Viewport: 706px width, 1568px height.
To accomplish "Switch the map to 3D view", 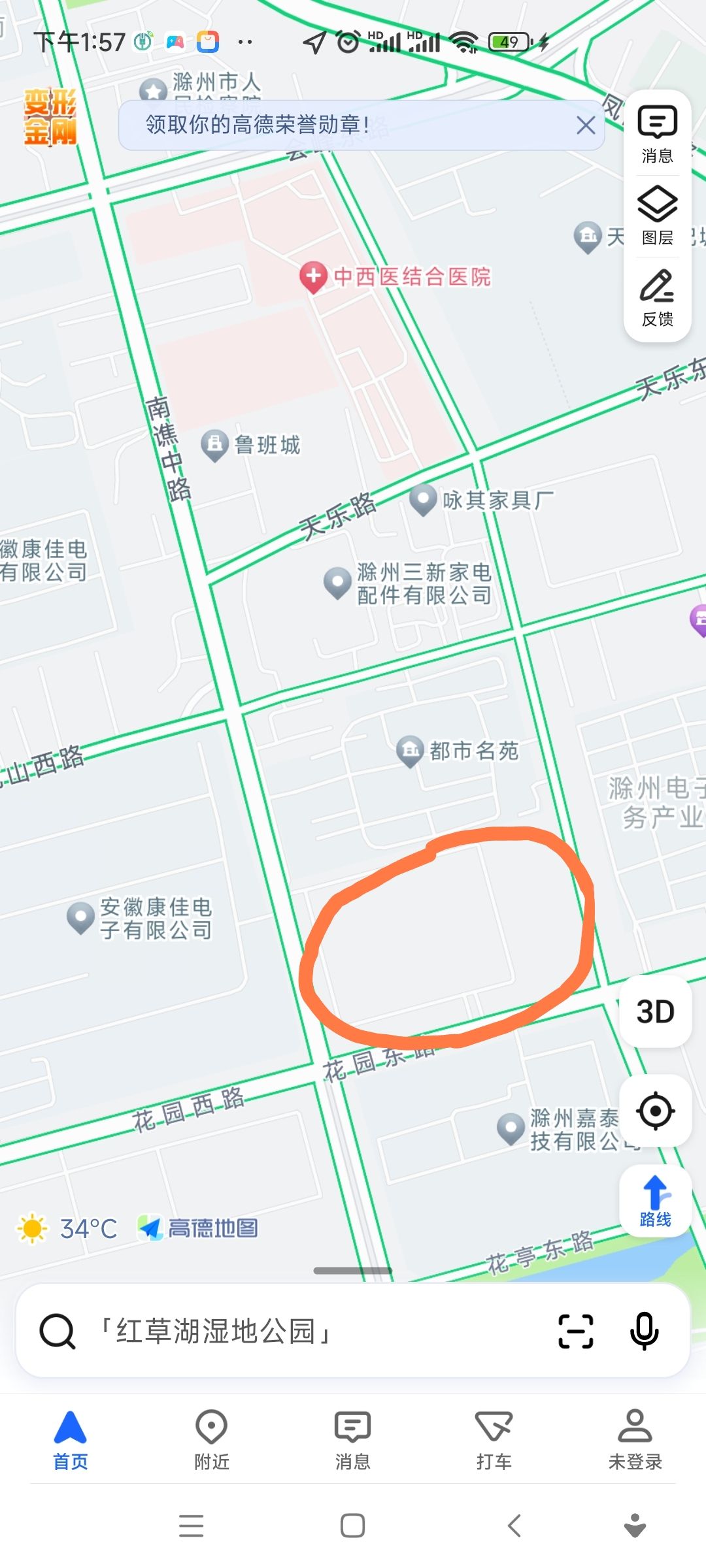I will (x=655, y=1011).
